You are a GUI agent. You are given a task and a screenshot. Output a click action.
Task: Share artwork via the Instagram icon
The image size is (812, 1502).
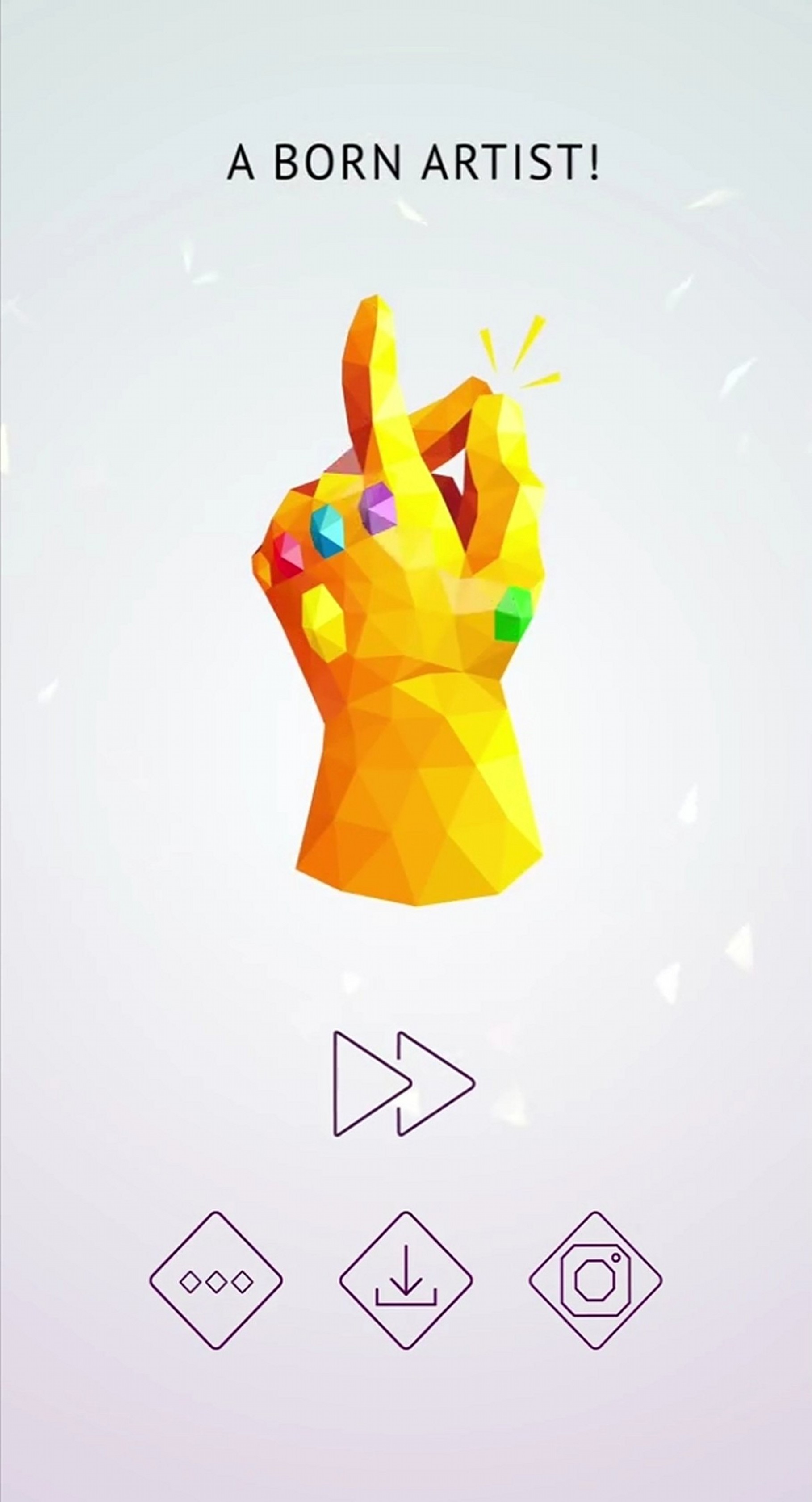pyautogui.click(x=595, y=1281)
